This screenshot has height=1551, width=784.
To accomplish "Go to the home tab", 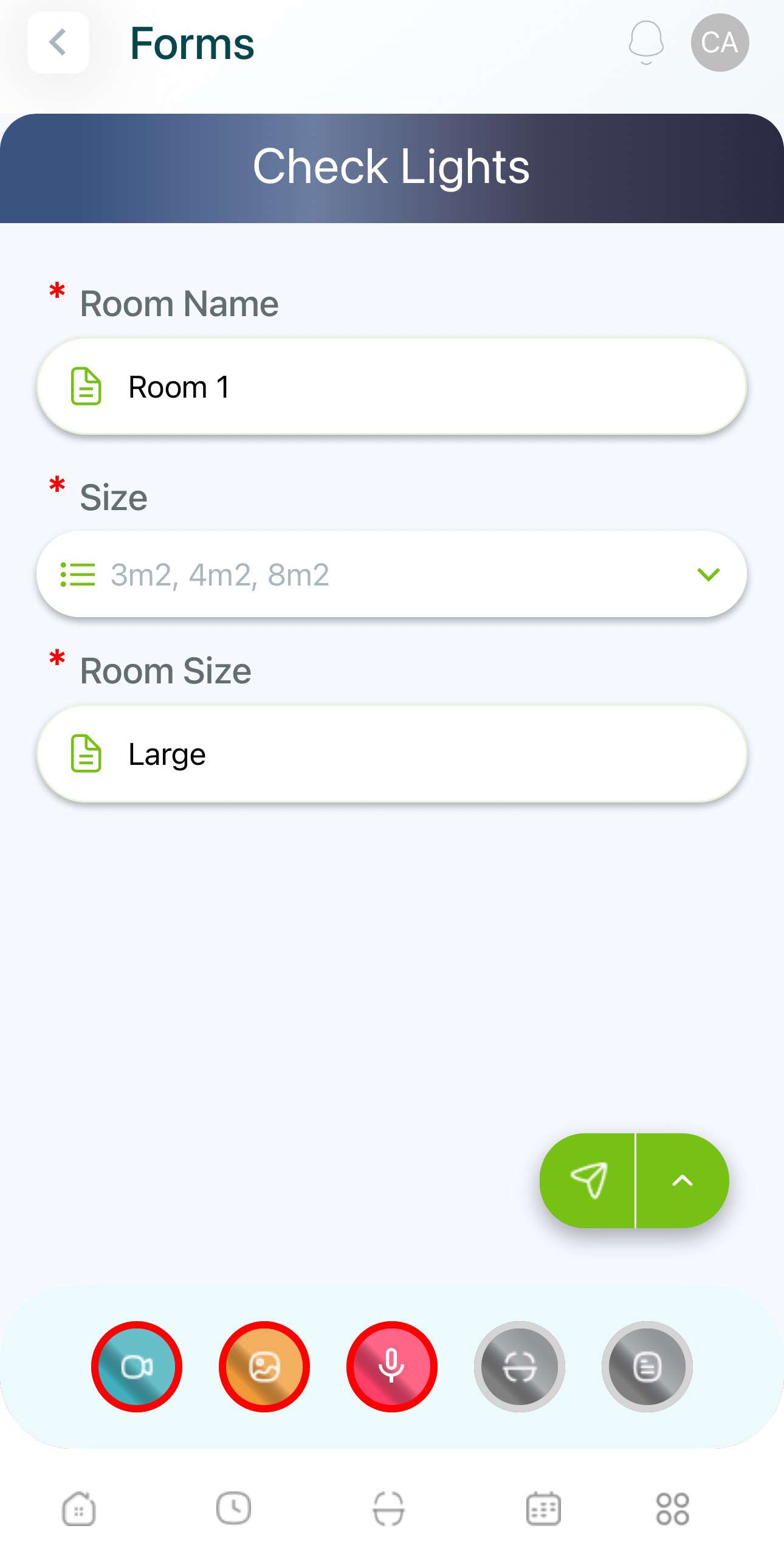I will (x=79, y=1508).
